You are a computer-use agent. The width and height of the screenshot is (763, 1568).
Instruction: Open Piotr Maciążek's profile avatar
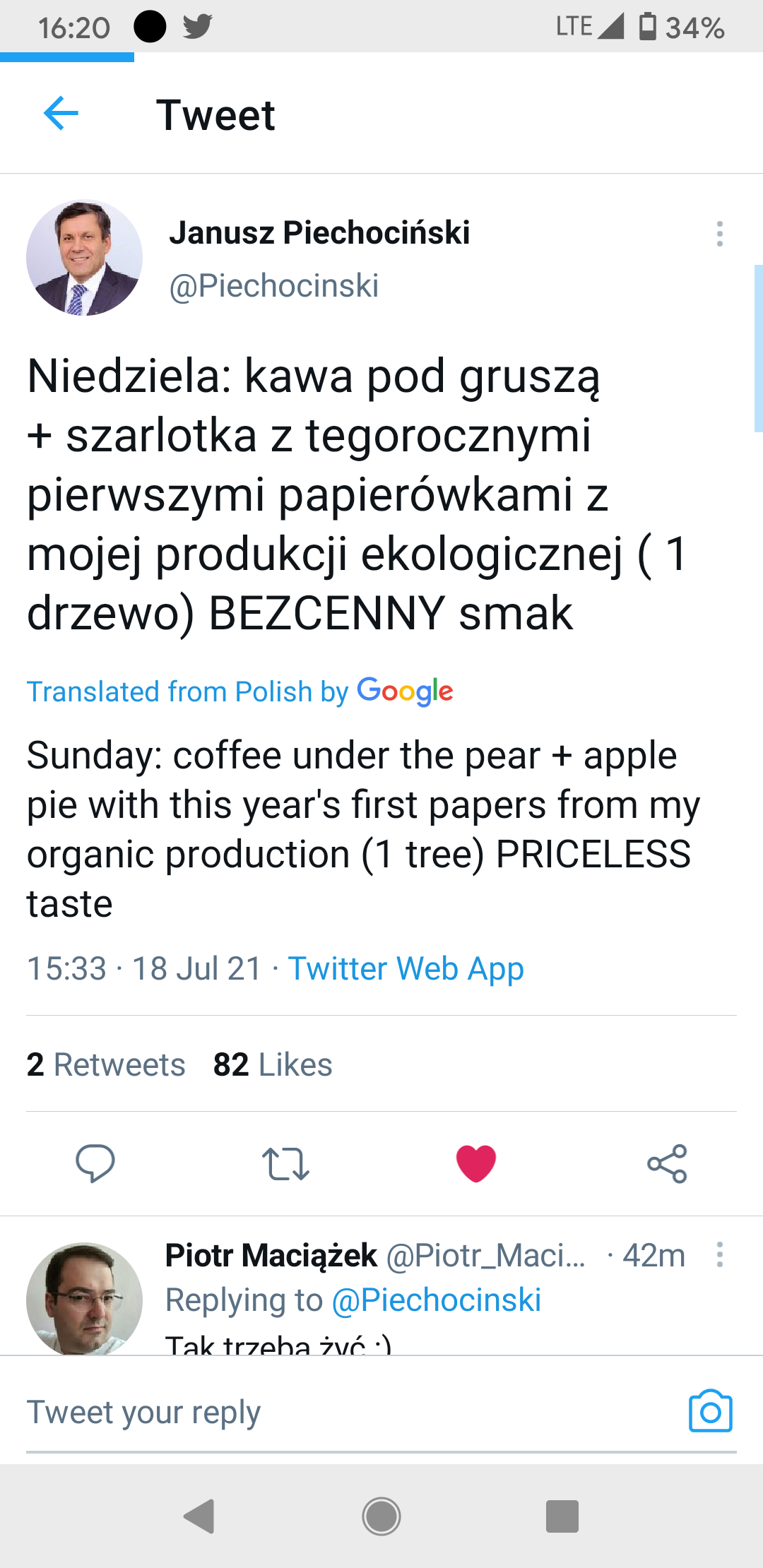tap(84, 1298)
